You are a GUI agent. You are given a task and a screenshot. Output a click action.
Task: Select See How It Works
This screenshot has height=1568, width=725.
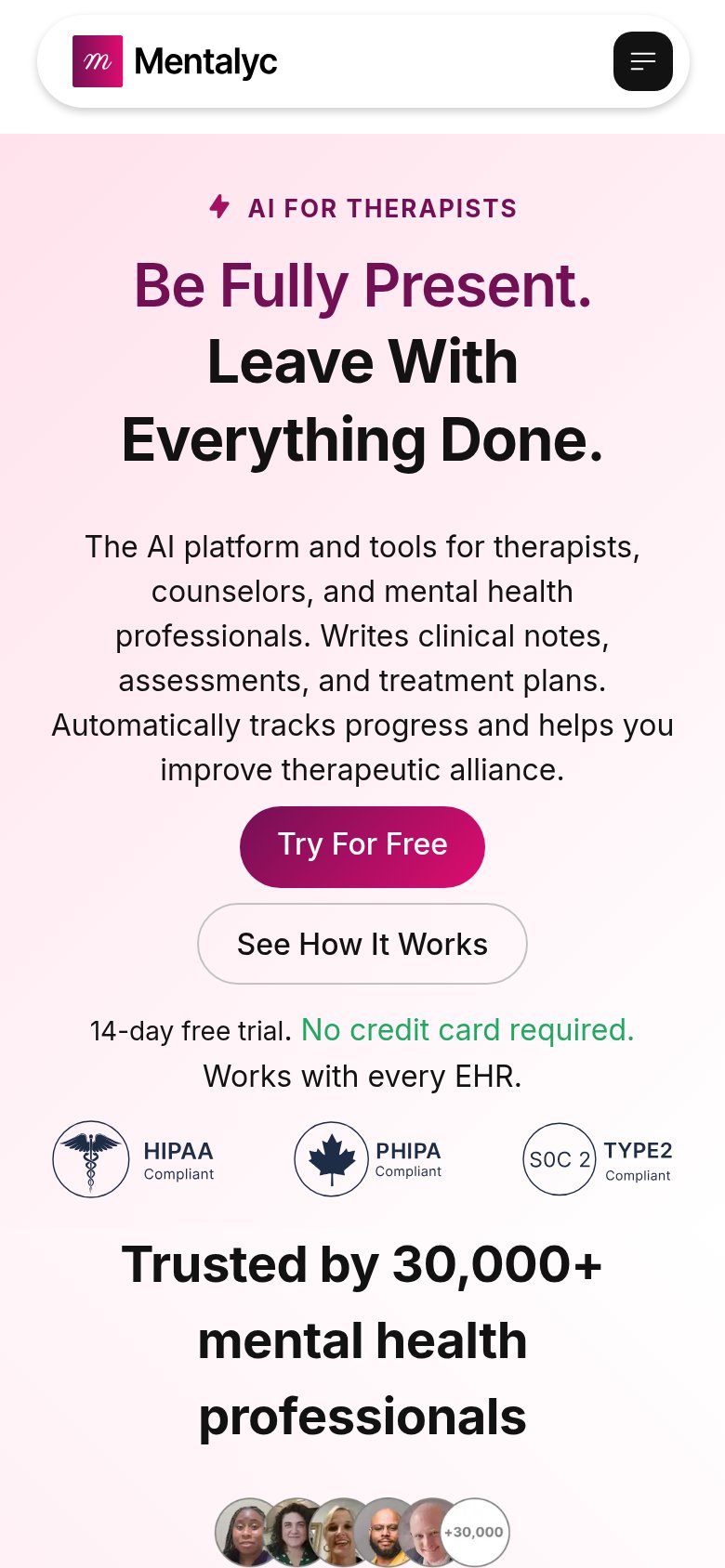coord(362,944)
